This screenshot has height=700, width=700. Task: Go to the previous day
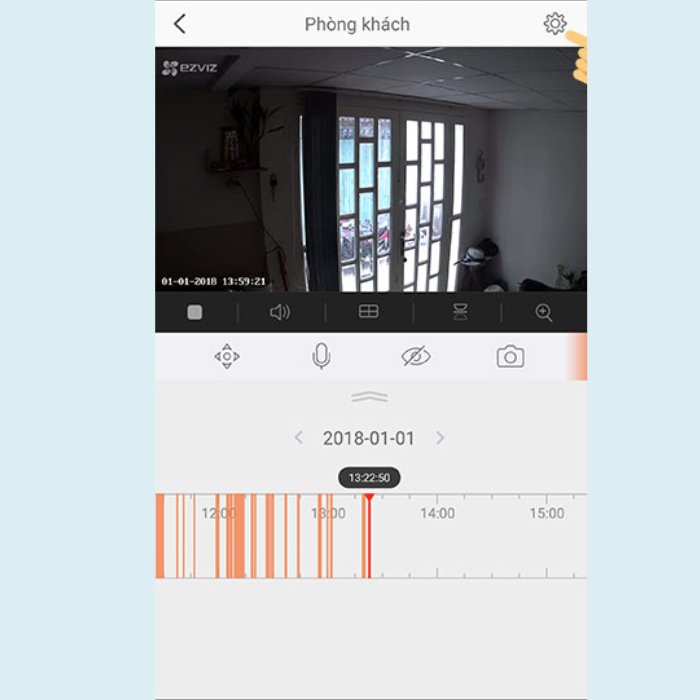[298, 438]
